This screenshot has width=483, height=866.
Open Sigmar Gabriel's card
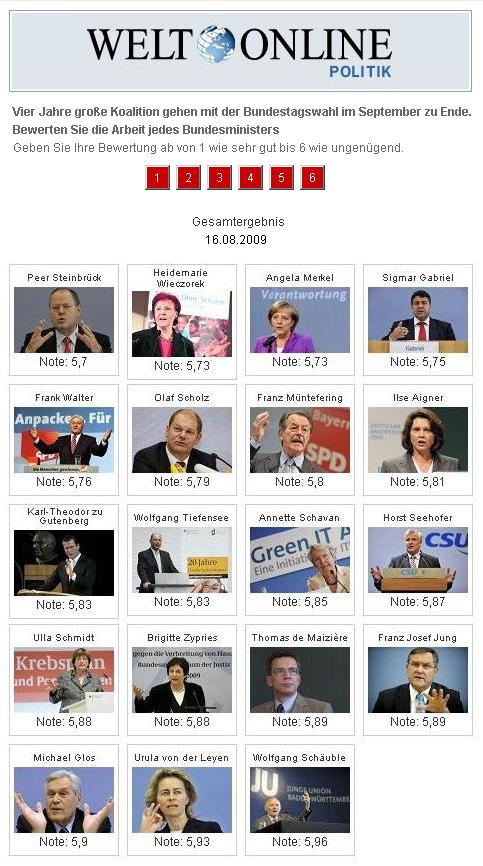[418, 320]
